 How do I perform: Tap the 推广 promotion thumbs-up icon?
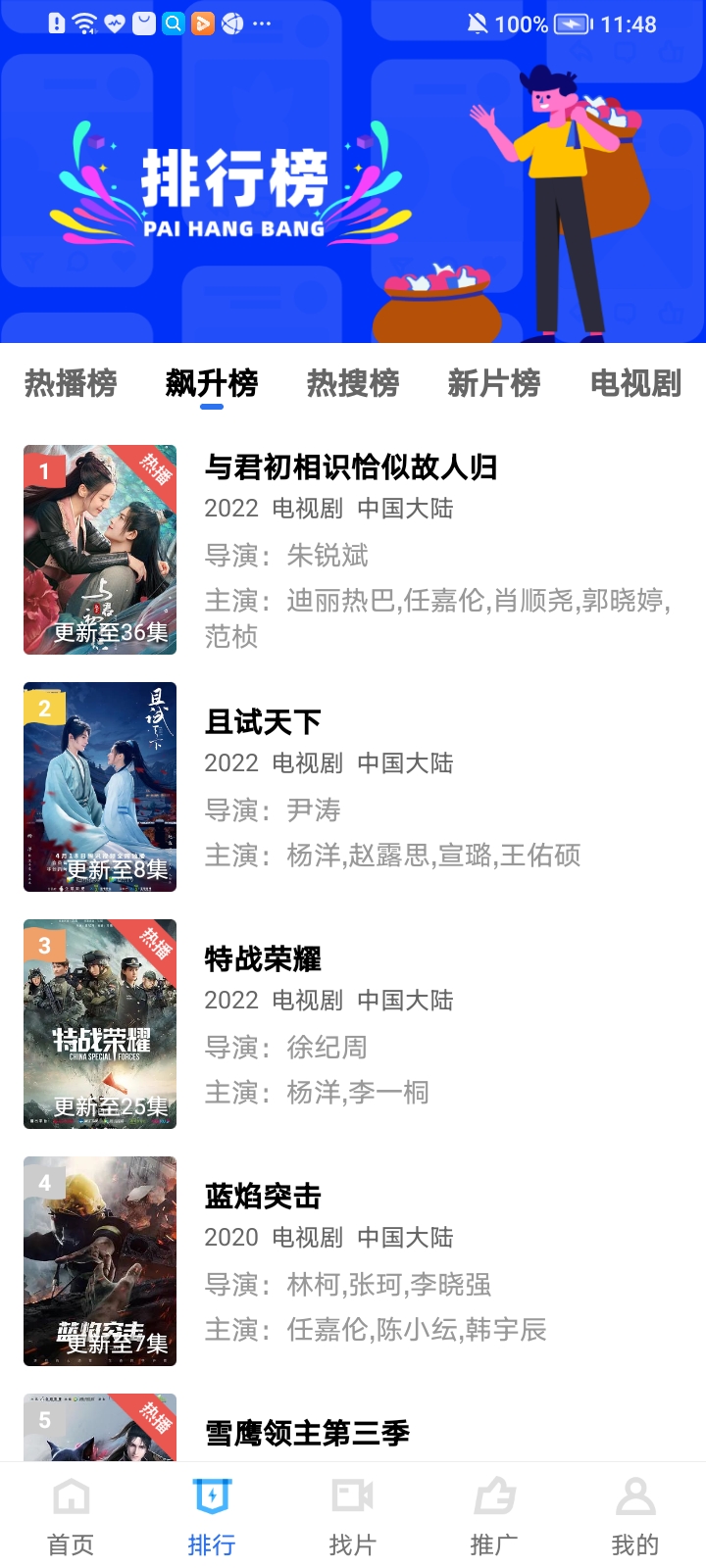(494, 1496)
